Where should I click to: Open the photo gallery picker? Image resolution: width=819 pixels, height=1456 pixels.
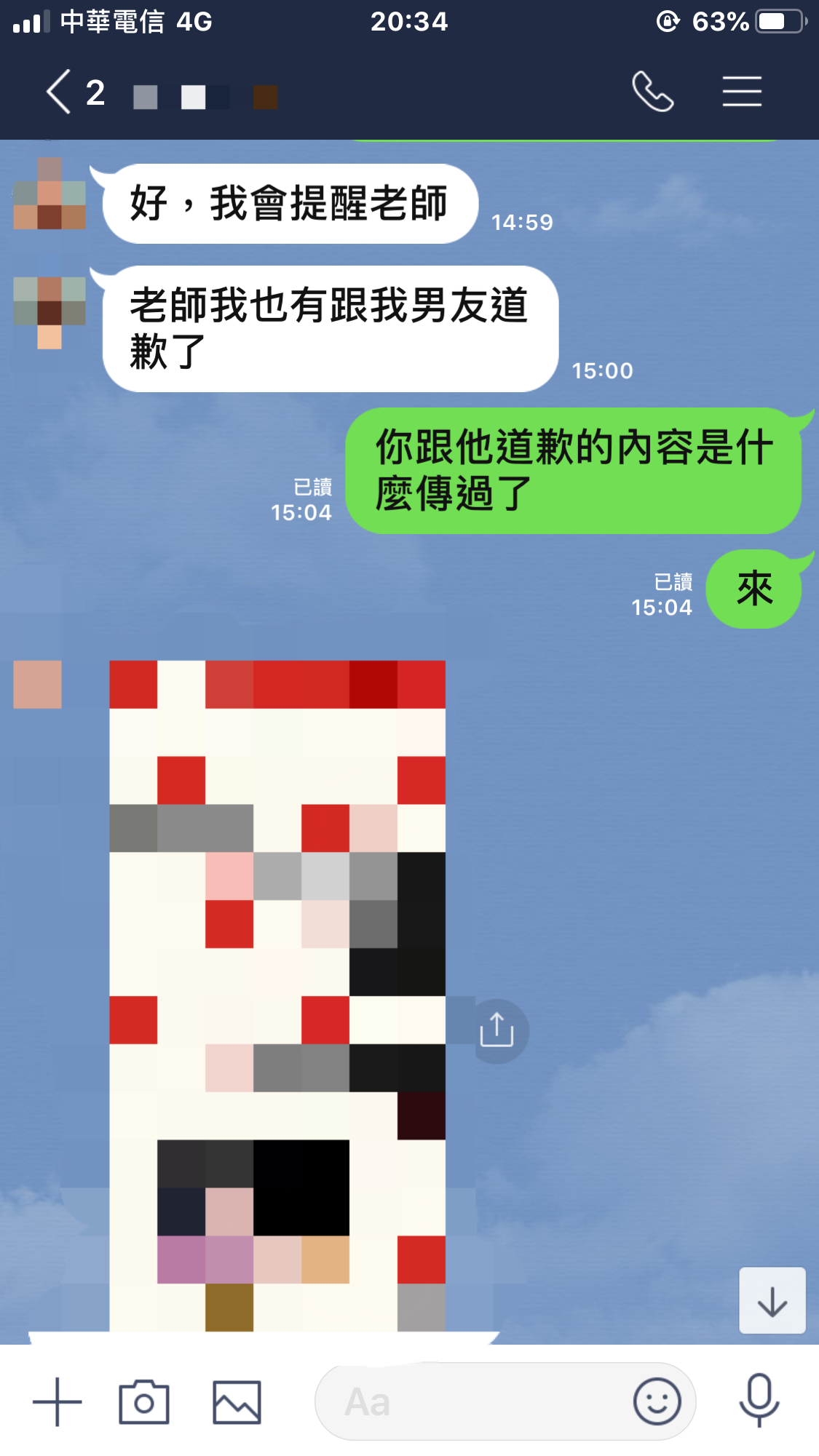[x=237, y=1401]
